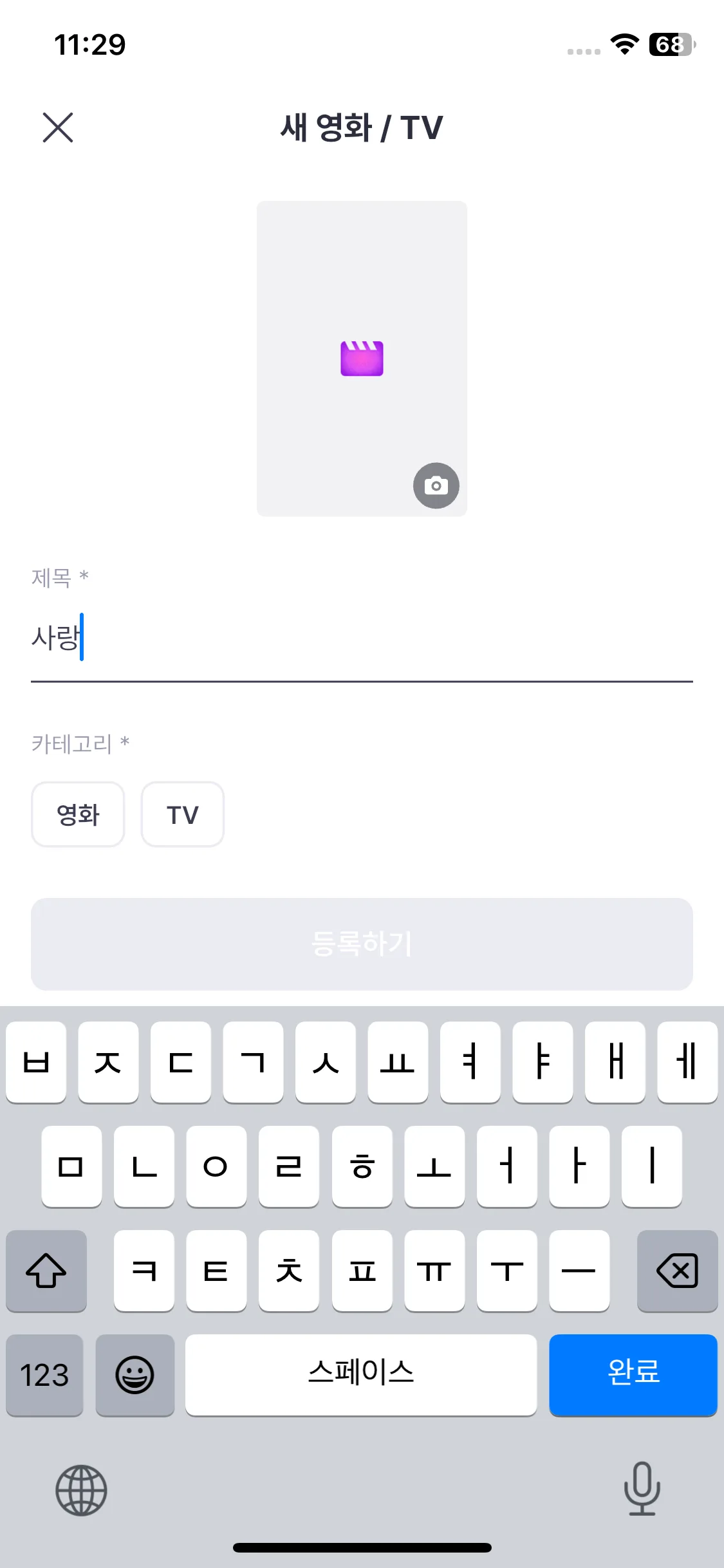Close the 새 영화 / TV form

point(58,127)
